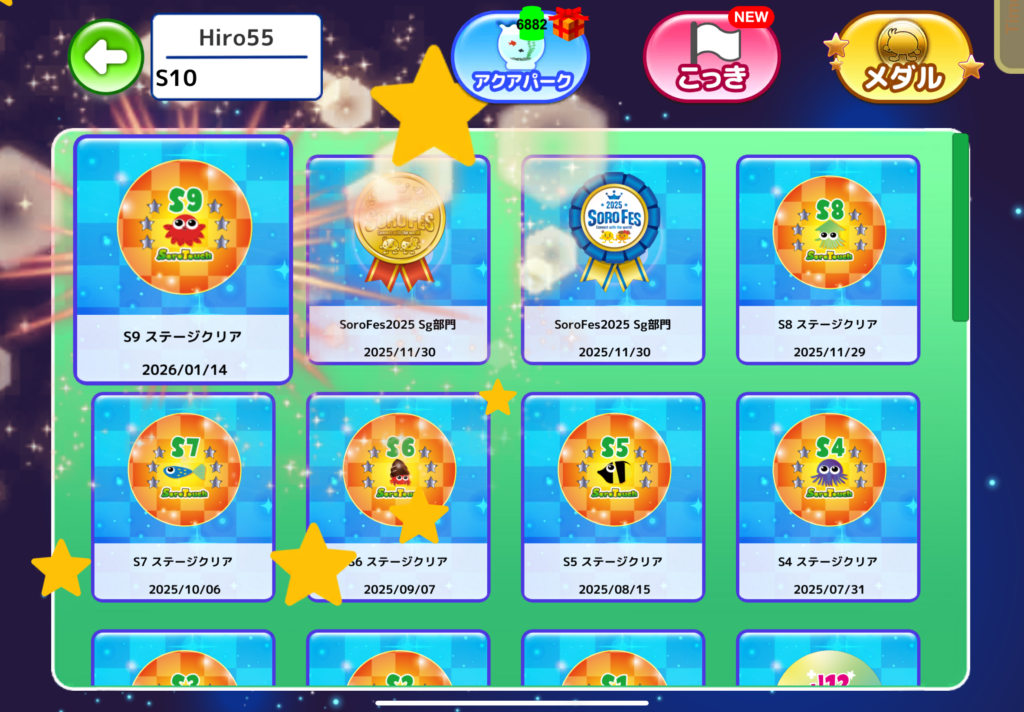
Task: Open the アクアパーク button
Action: coord(520,58)
